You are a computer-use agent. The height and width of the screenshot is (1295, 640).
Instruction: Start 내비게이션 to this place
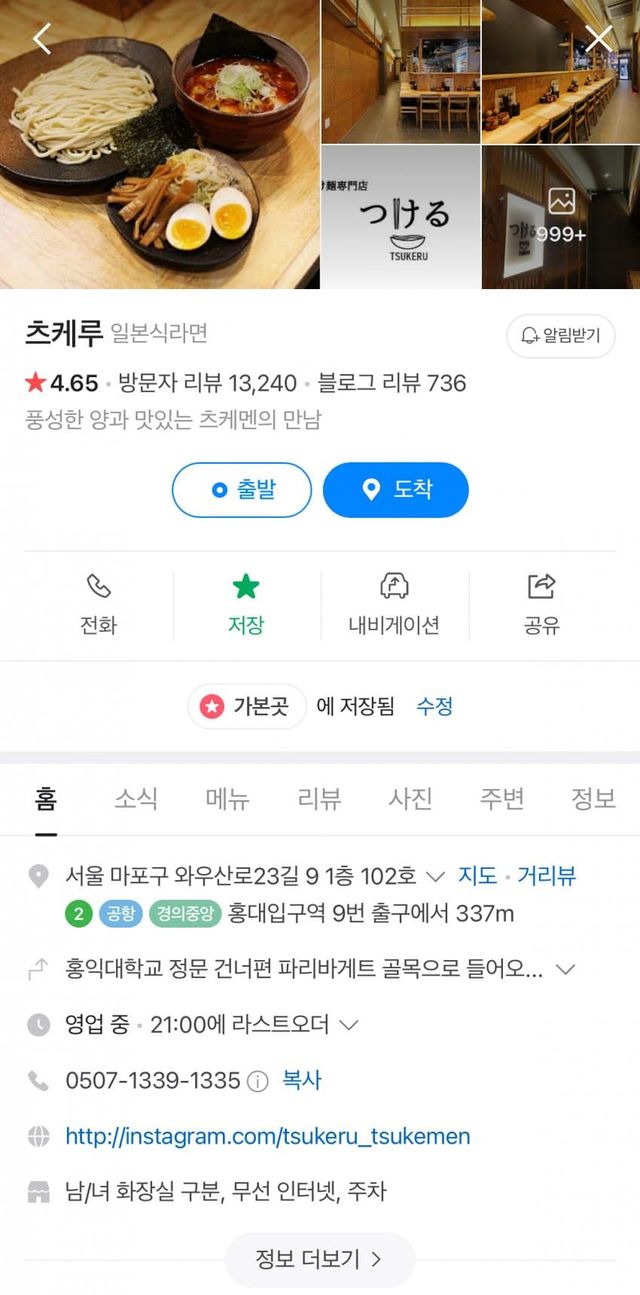tap(394, 605)
